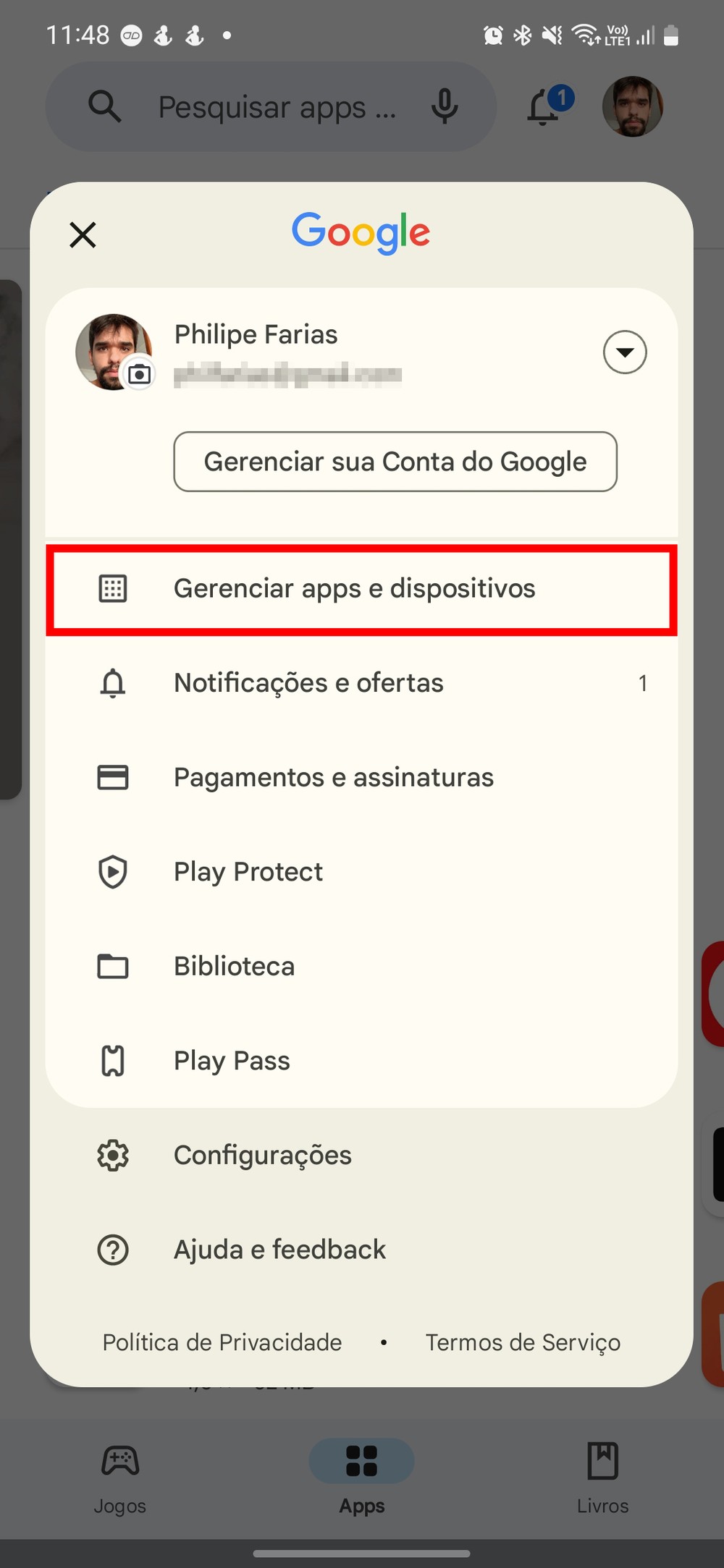Change profile picture via camera badge

(139, 374)
